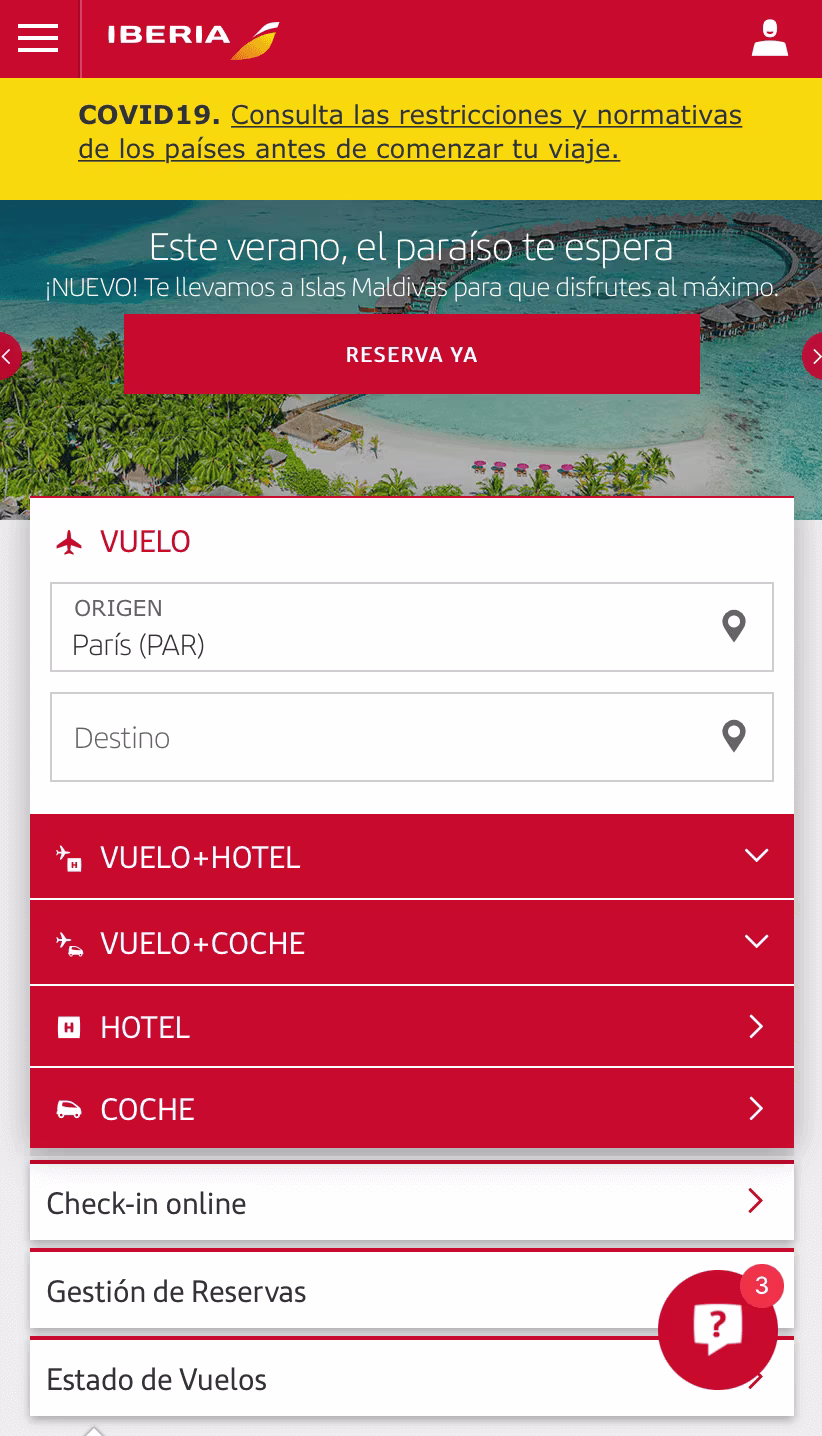Select the Destino field
Screen dimensions: 822x1436
(411, 737)
